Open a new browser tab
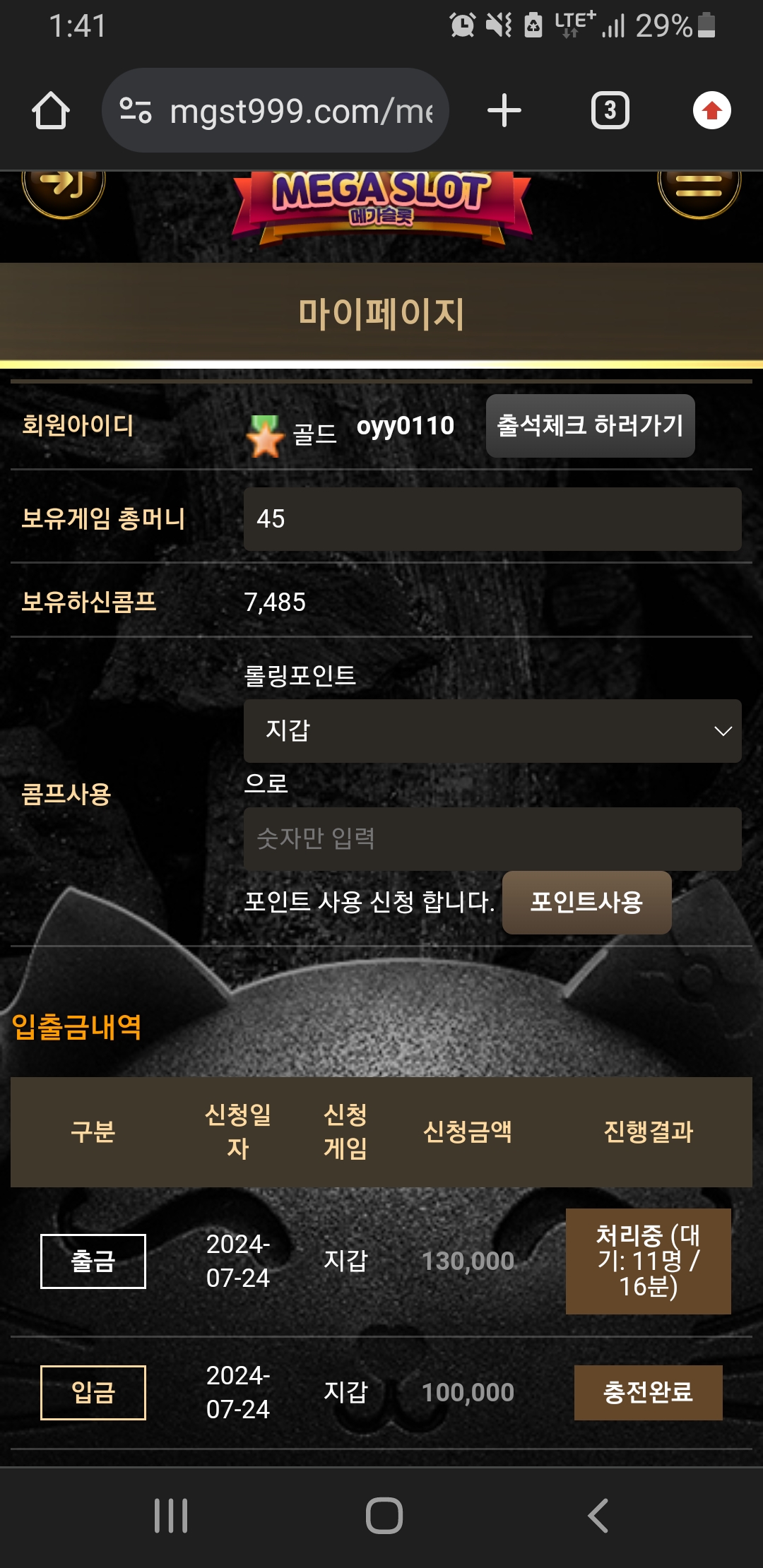 tap(504, 111)
